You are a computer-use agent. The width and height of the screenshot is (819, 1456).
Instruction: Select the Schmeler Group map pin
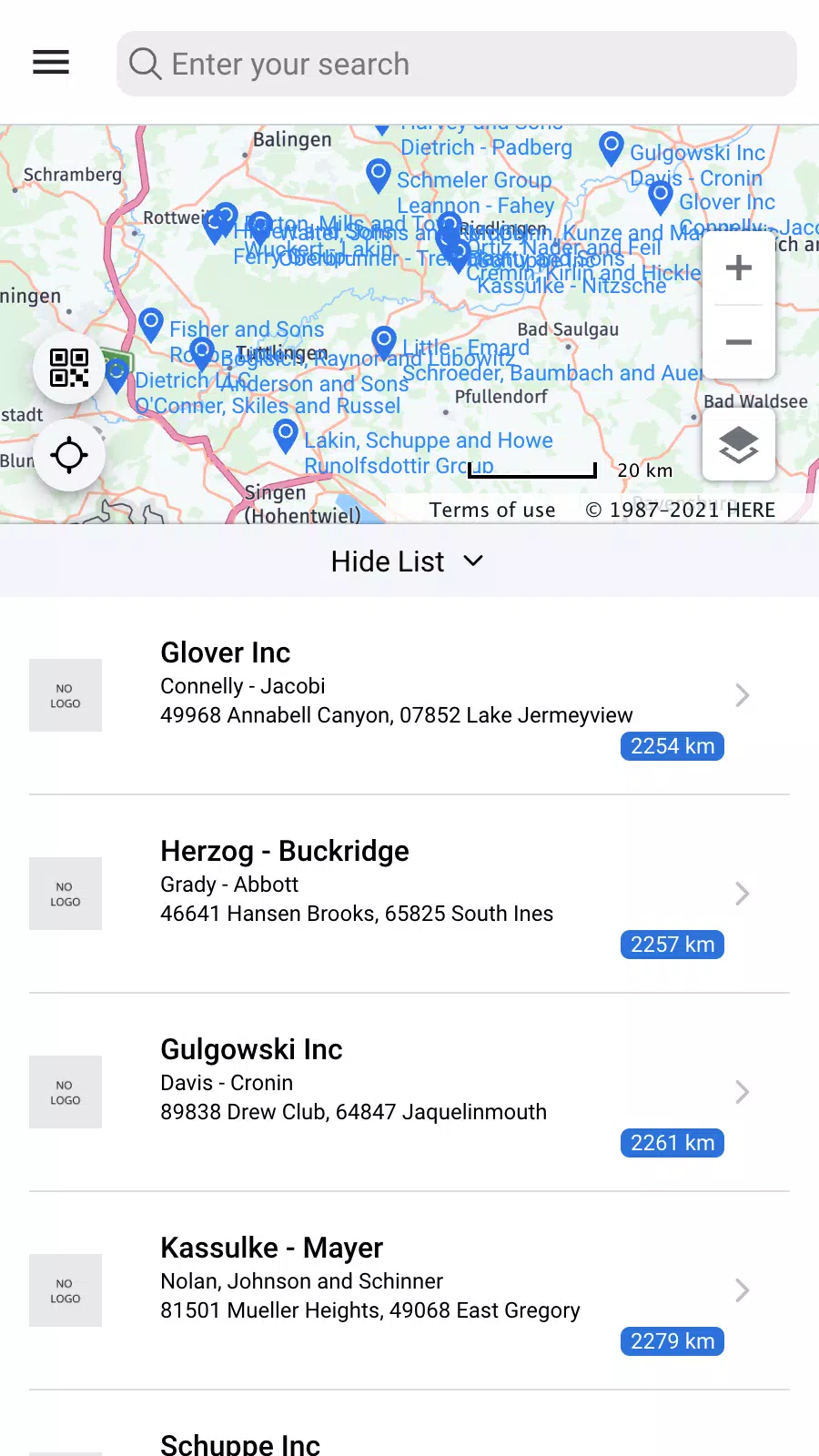pyautogui.click(x=379, y=175)
